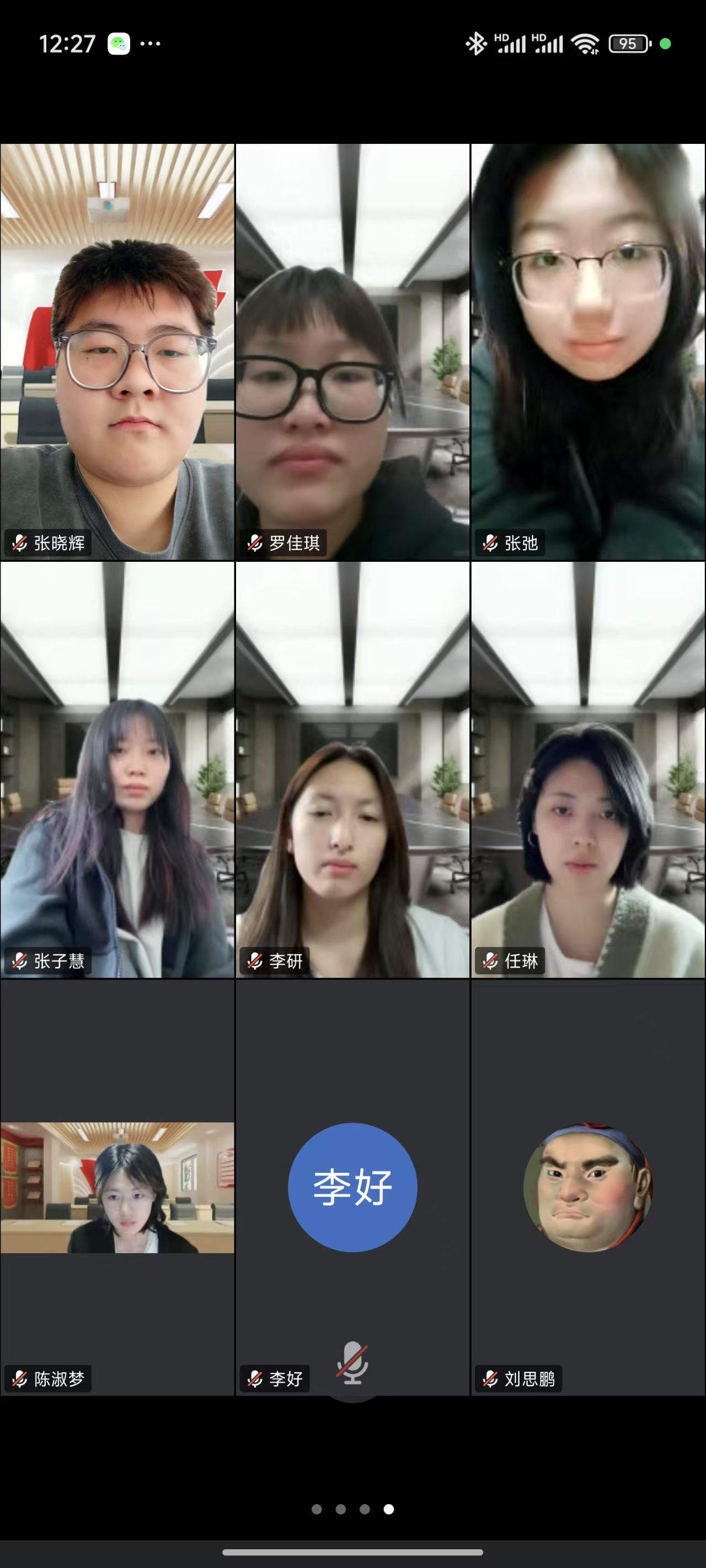The width and height of the screenshot is (706, 1568).
Task: Select 陈淑梦's video tile
Action: click(117, 1187)
